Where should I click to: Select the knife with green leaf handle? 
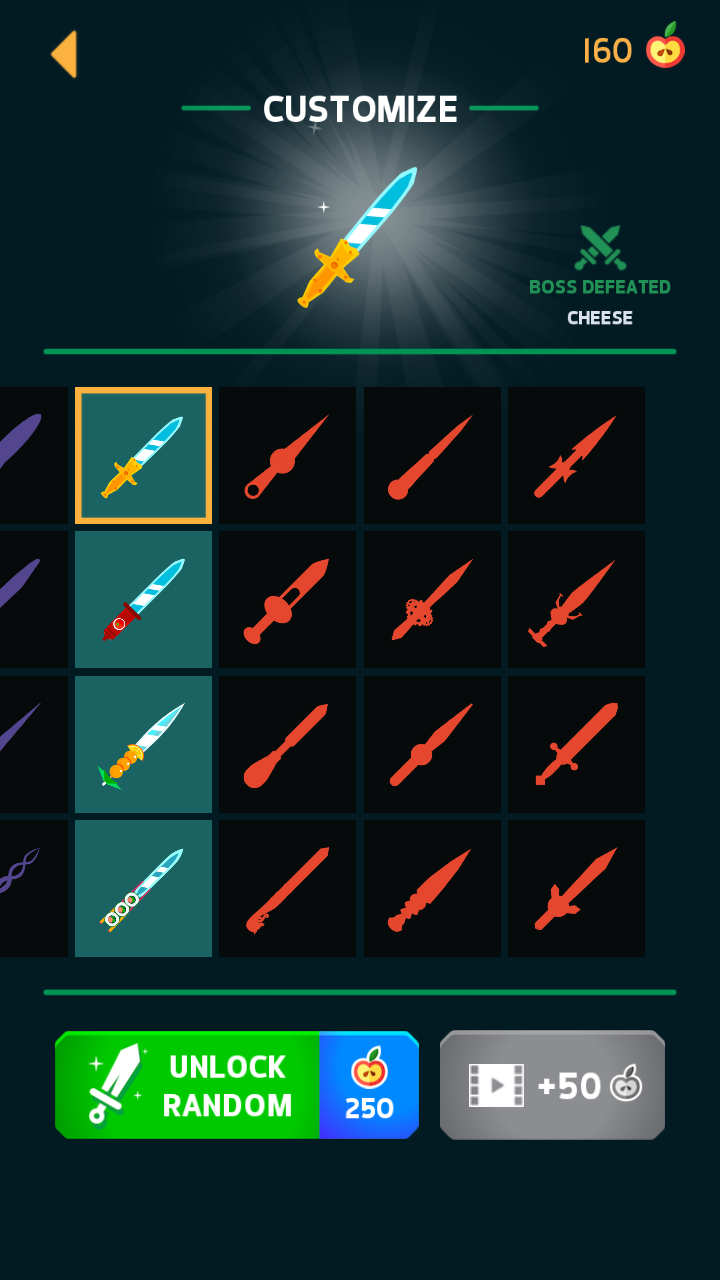coord(143,744)
